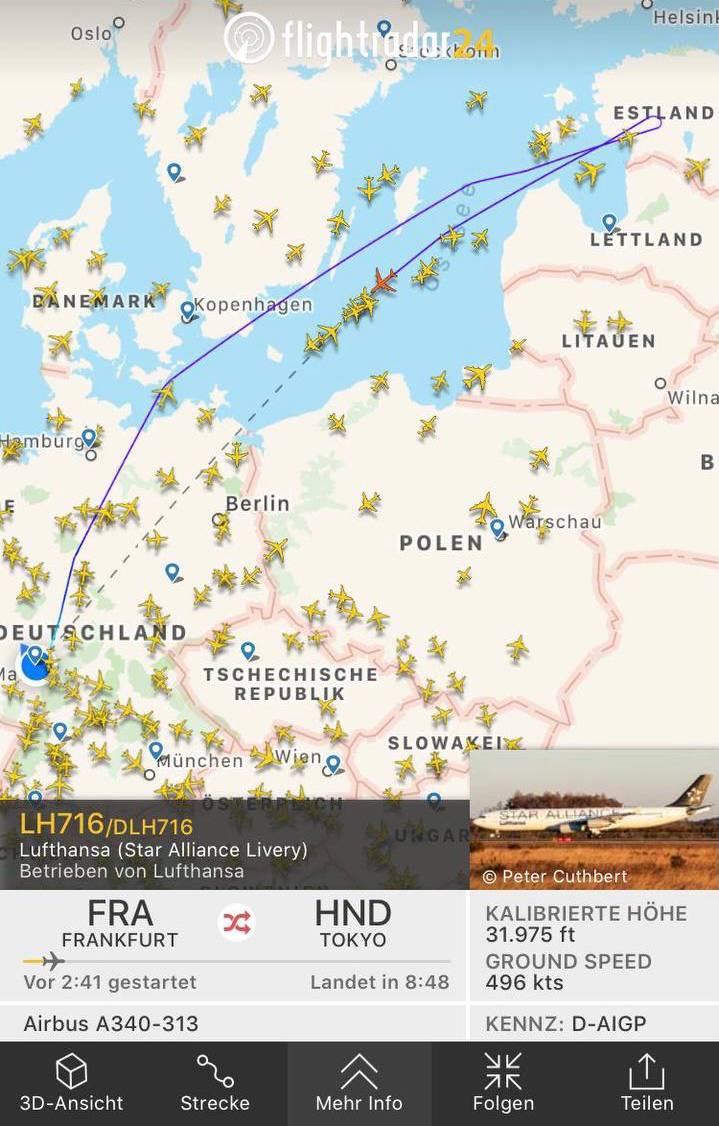Share the flight via Teilen
The width and height of the screenshot is (719, 1126).
(647, 1083)
